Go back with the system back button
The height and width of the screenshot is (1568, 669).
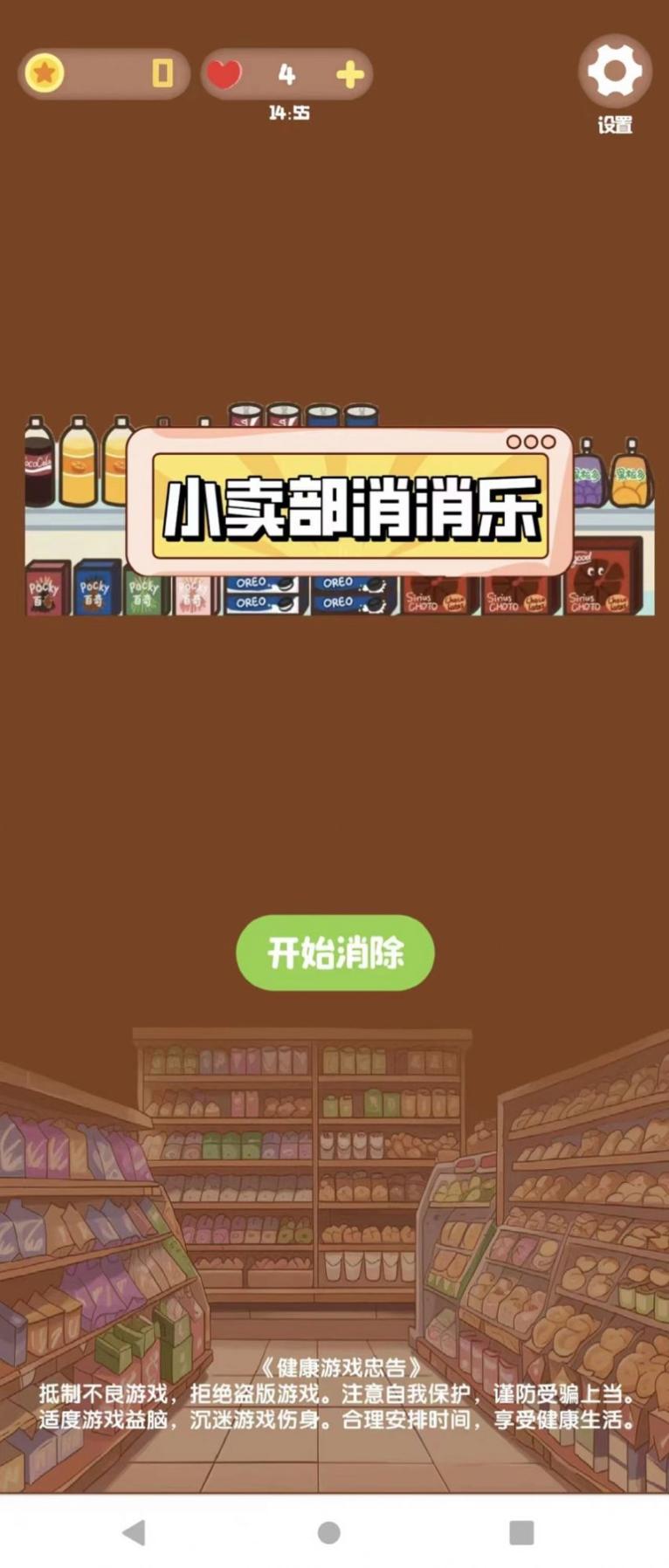point(134,1531)
